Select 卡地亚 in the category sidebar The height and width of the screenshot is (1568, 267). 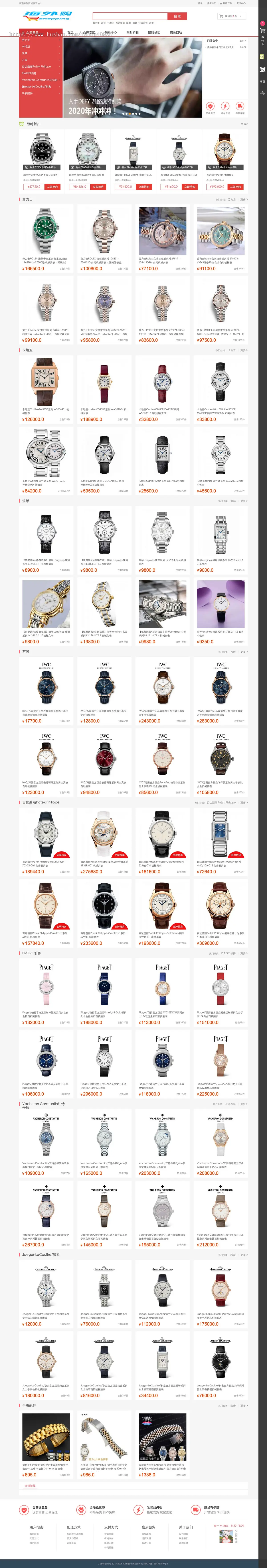(x=26, y=46)
